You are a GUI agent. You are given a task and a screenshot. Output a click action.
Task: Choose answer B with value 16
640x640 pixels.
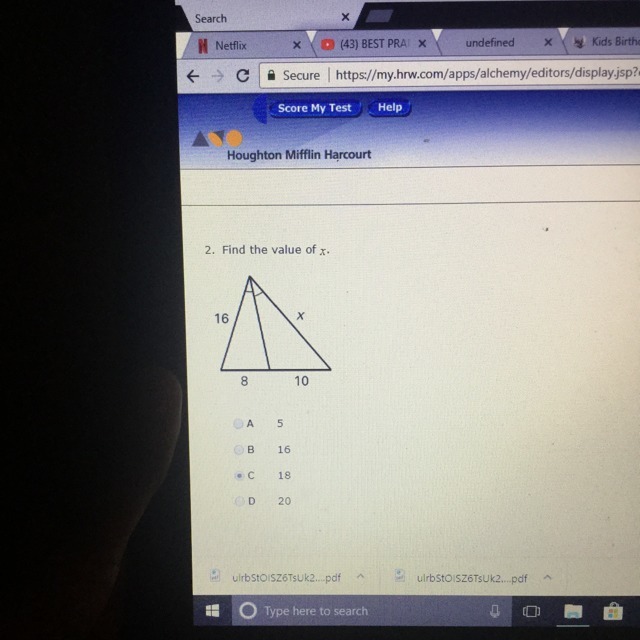[x=238, y=450]
